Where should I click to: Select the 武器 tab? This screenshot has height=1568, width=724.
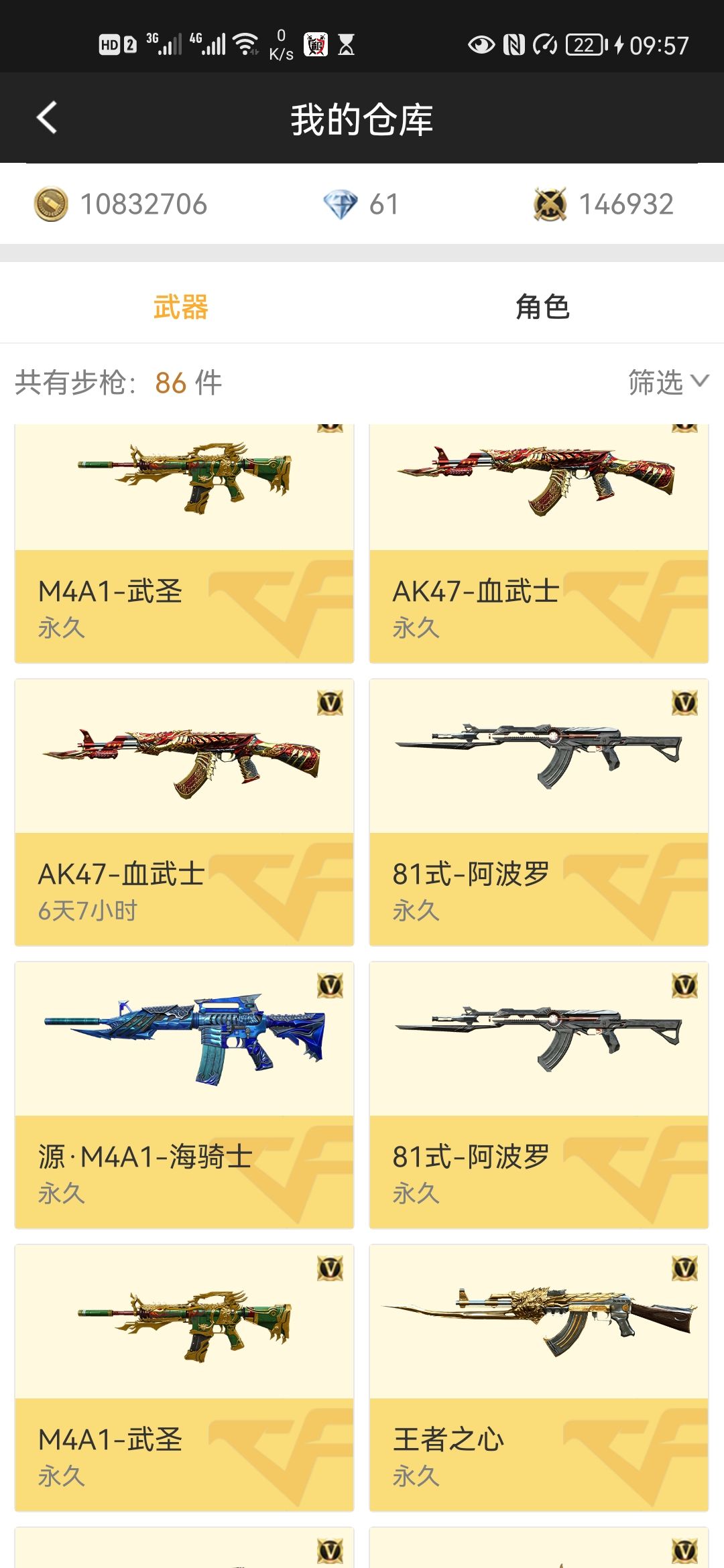(181, 307)
